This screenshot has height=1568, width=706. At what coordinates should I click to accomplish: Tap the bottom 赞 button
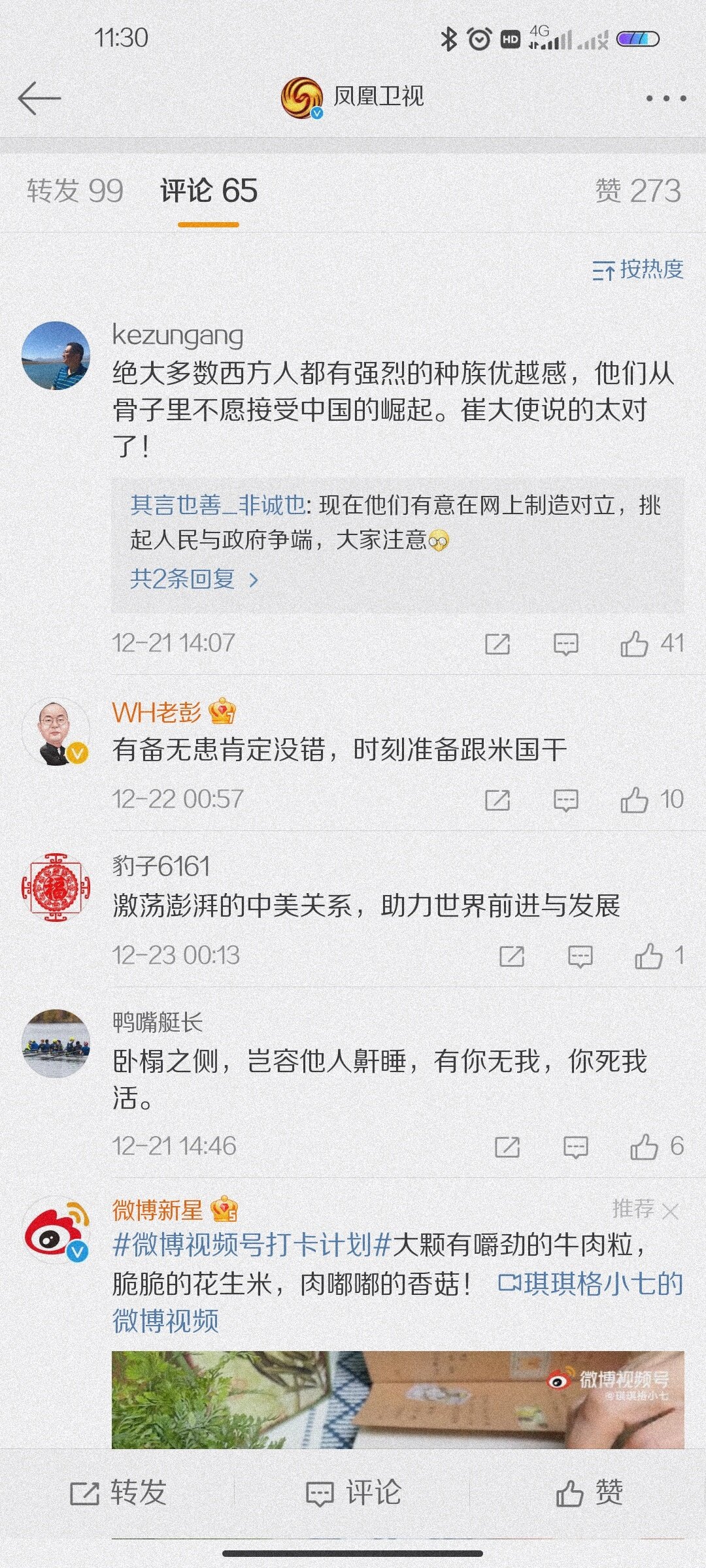(588, 1493)
